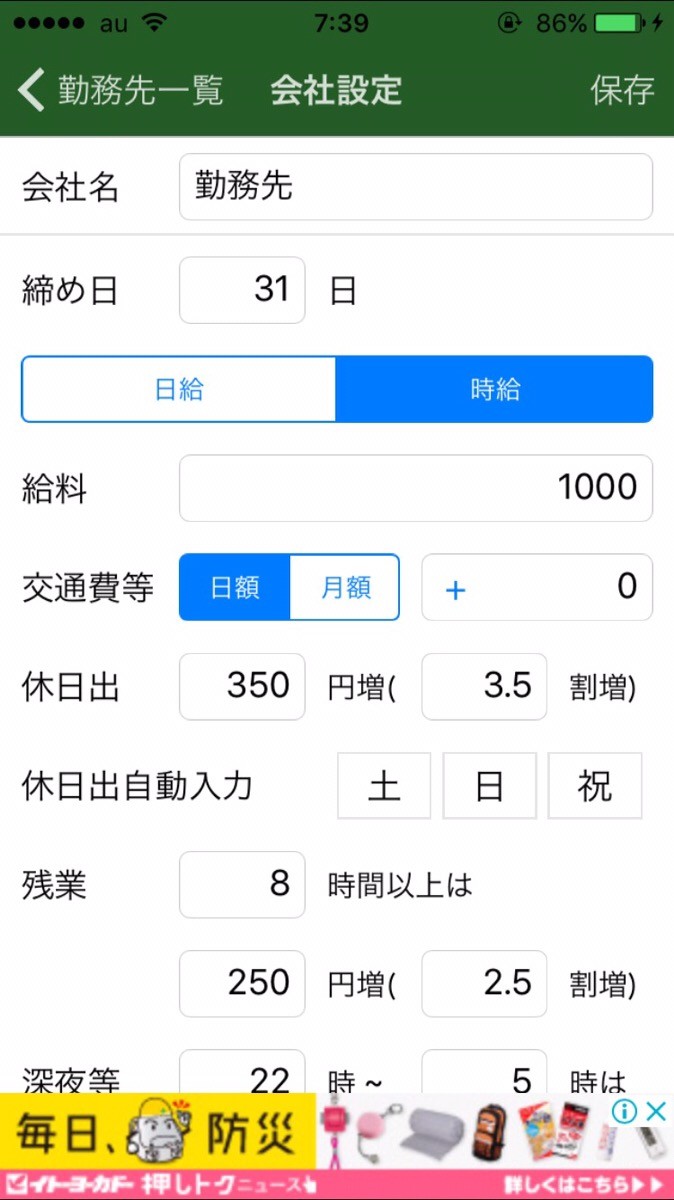Close the ad banner
674x1200 pixels.
[655, 1111]
